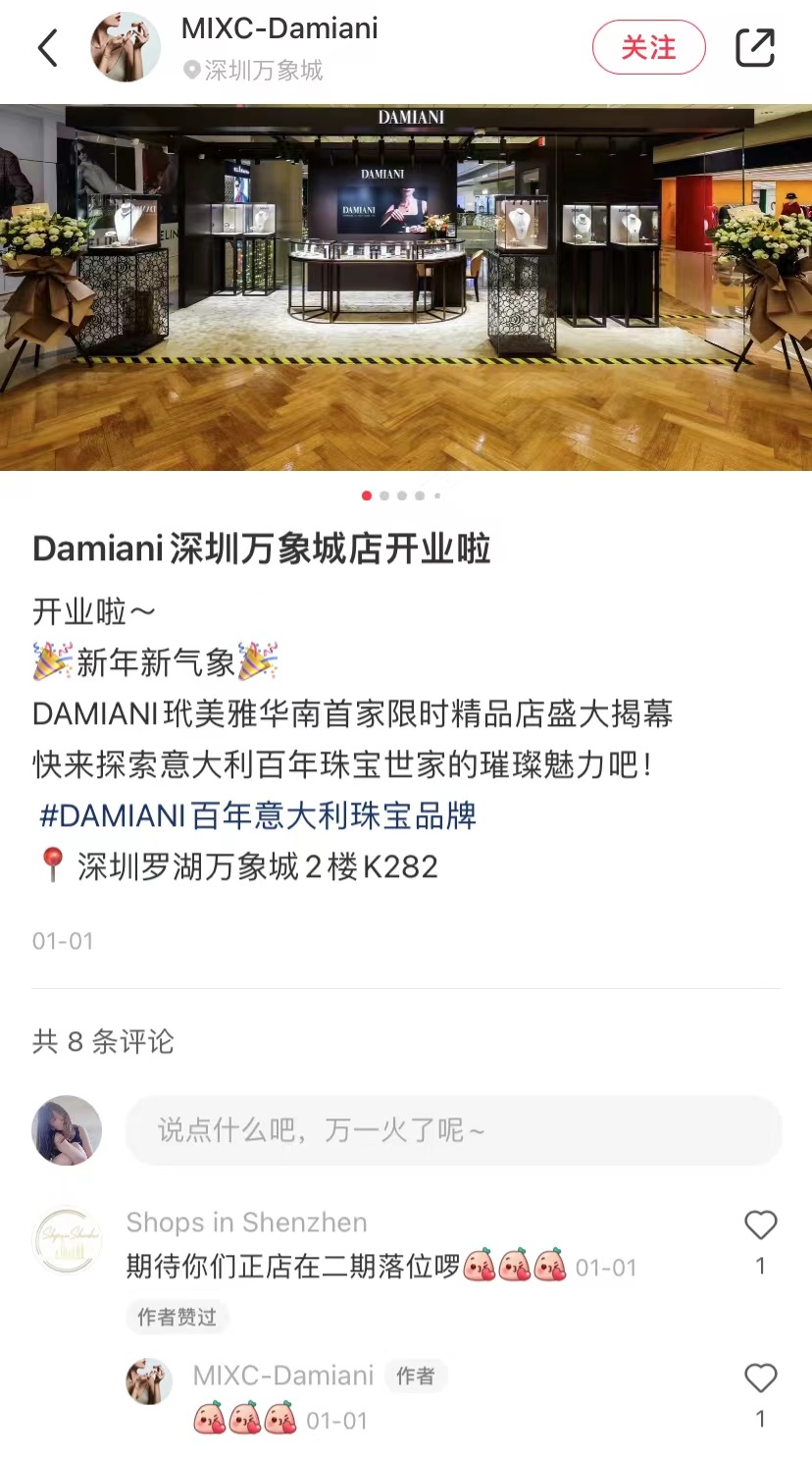The height and width of the screenshot is (1459, 812).
Task: Go back using the top-left arrow
Action: point(48,47)
